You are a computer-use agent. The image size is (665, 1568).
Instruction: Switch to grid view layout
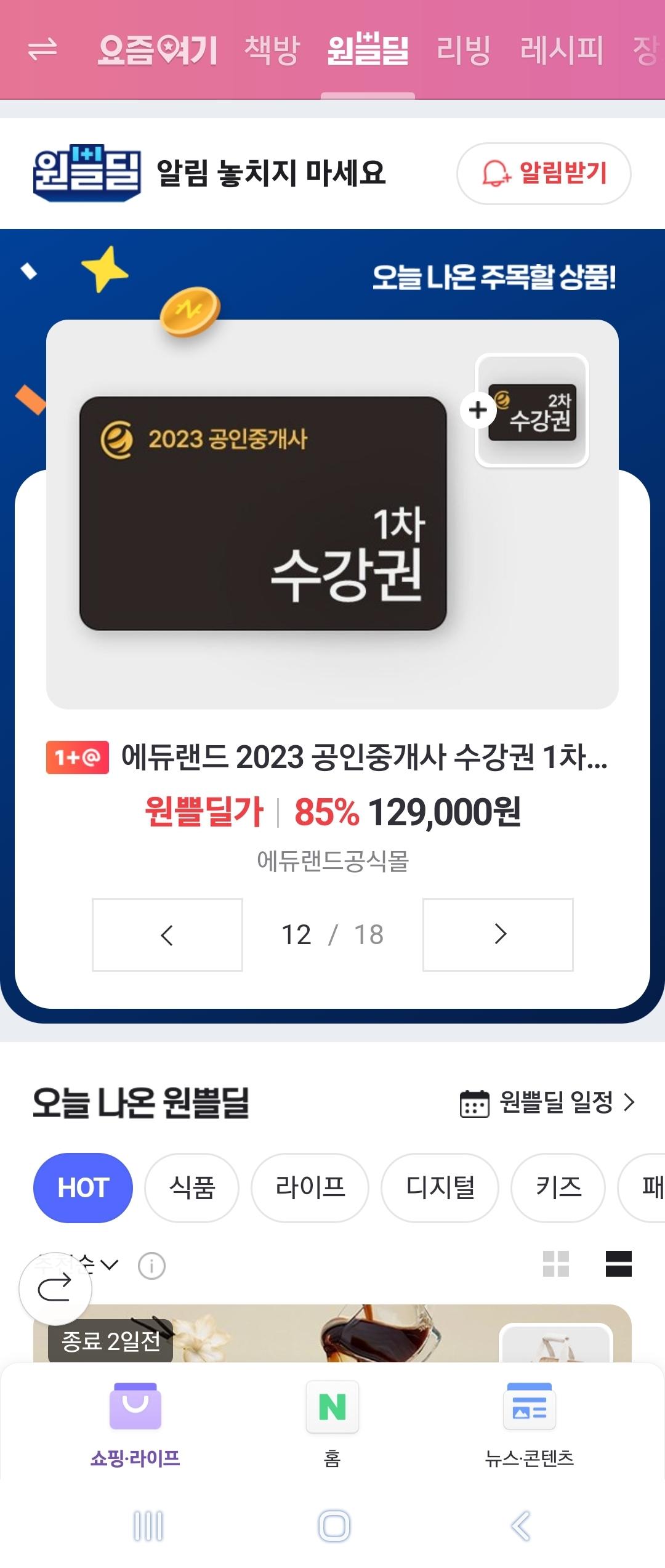pyautogui.click(x=555, y=1264)
